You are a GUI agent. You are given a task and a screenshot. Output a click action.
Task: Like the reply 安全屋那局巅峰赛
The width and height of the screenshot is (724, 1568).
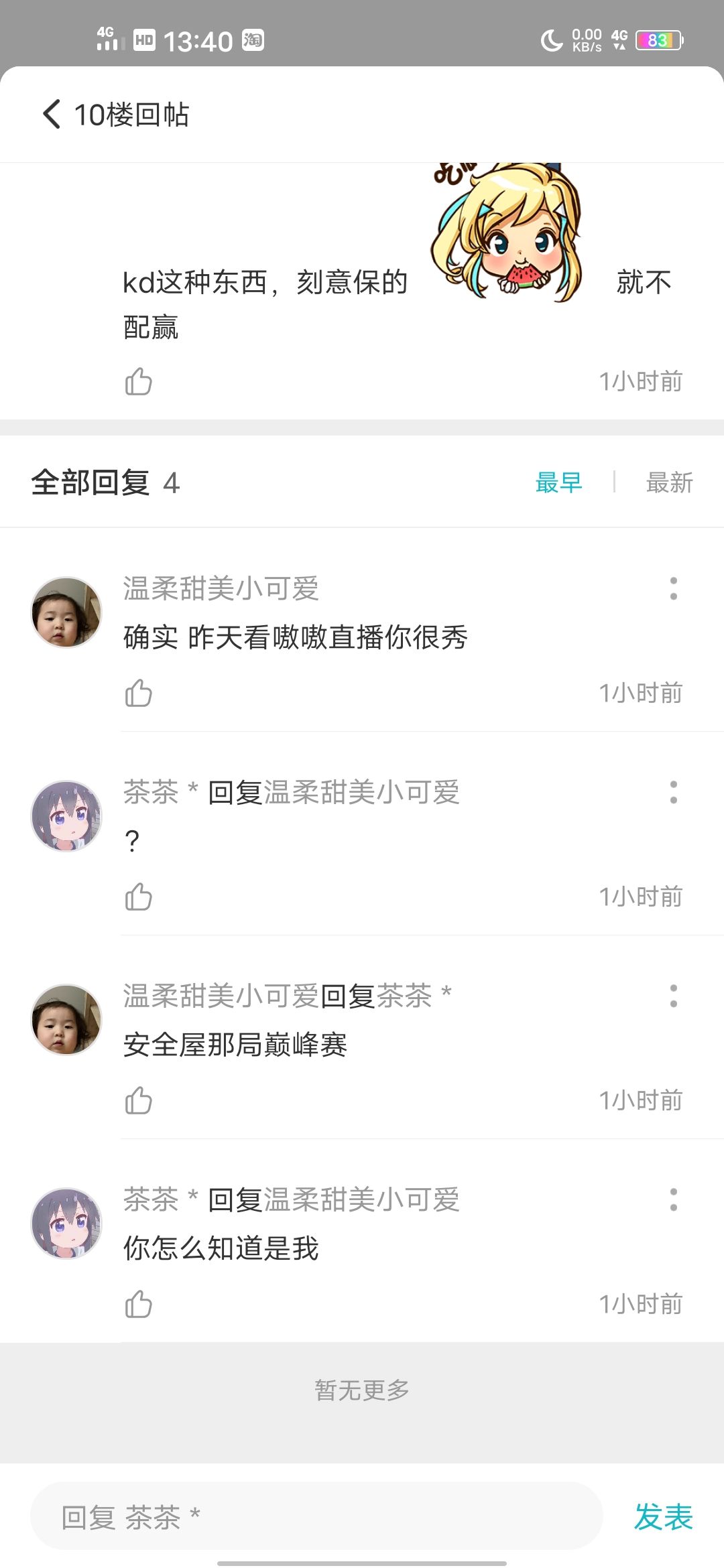pos(139,1100)
